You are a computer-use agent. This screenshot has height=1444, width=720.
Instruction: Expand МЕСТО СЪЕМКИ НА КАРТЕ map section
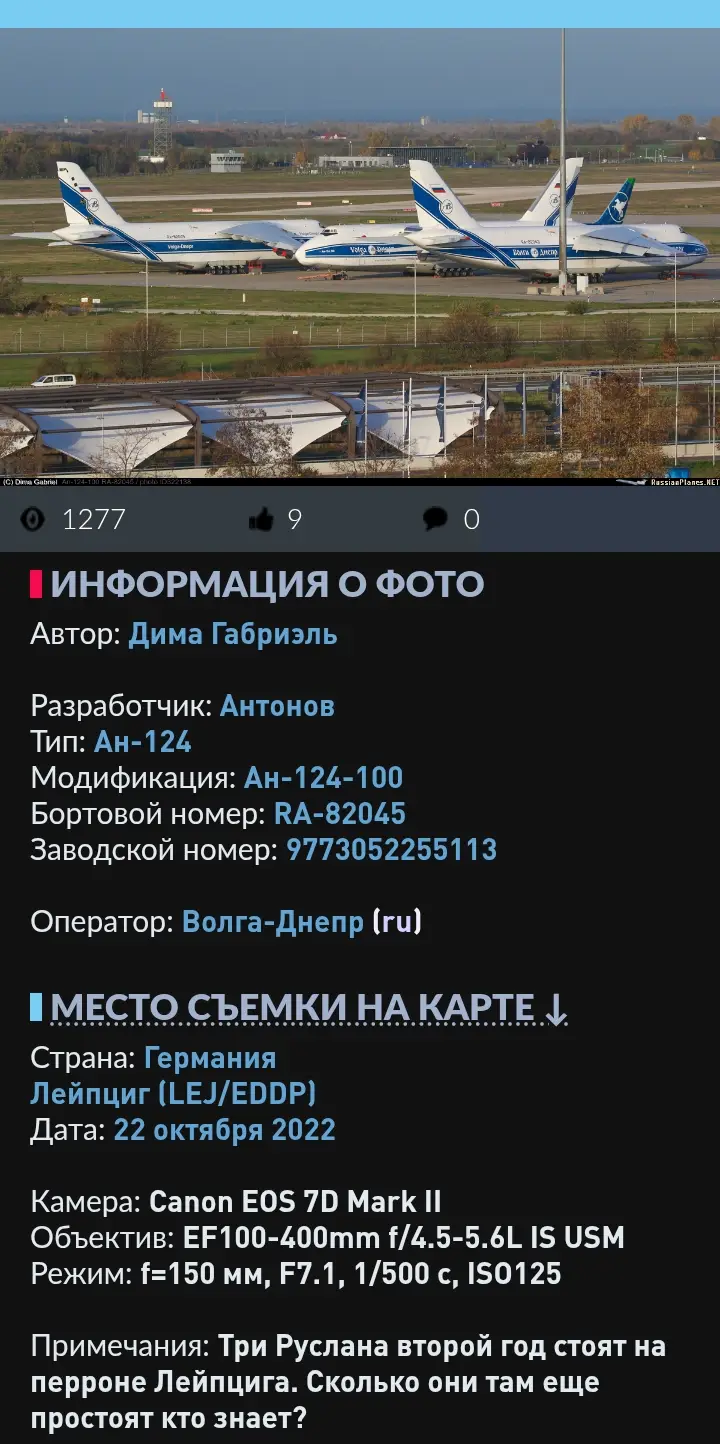[x=310, y=1008]
